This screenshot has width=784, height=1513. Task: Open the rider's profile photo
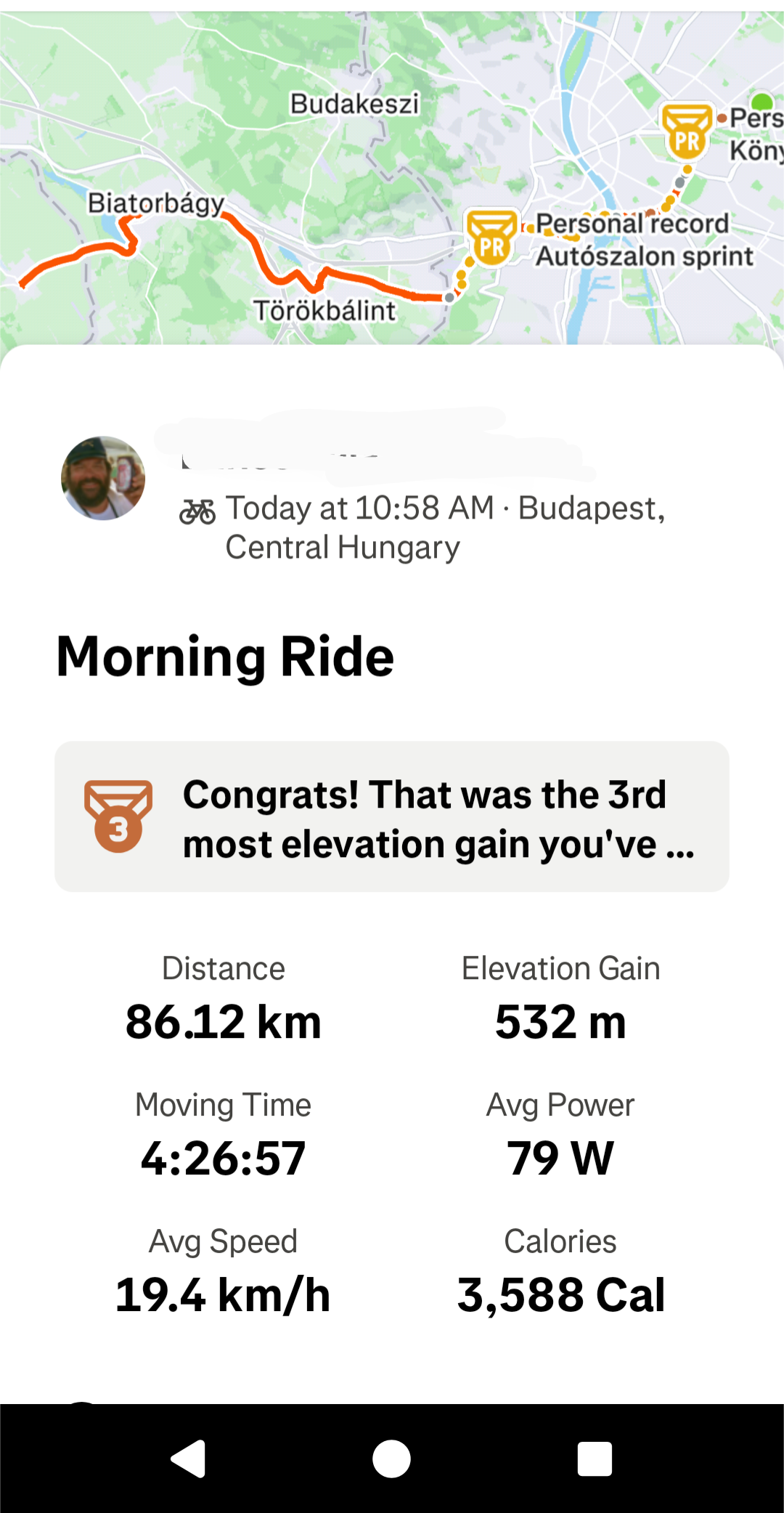pos(103,478)
